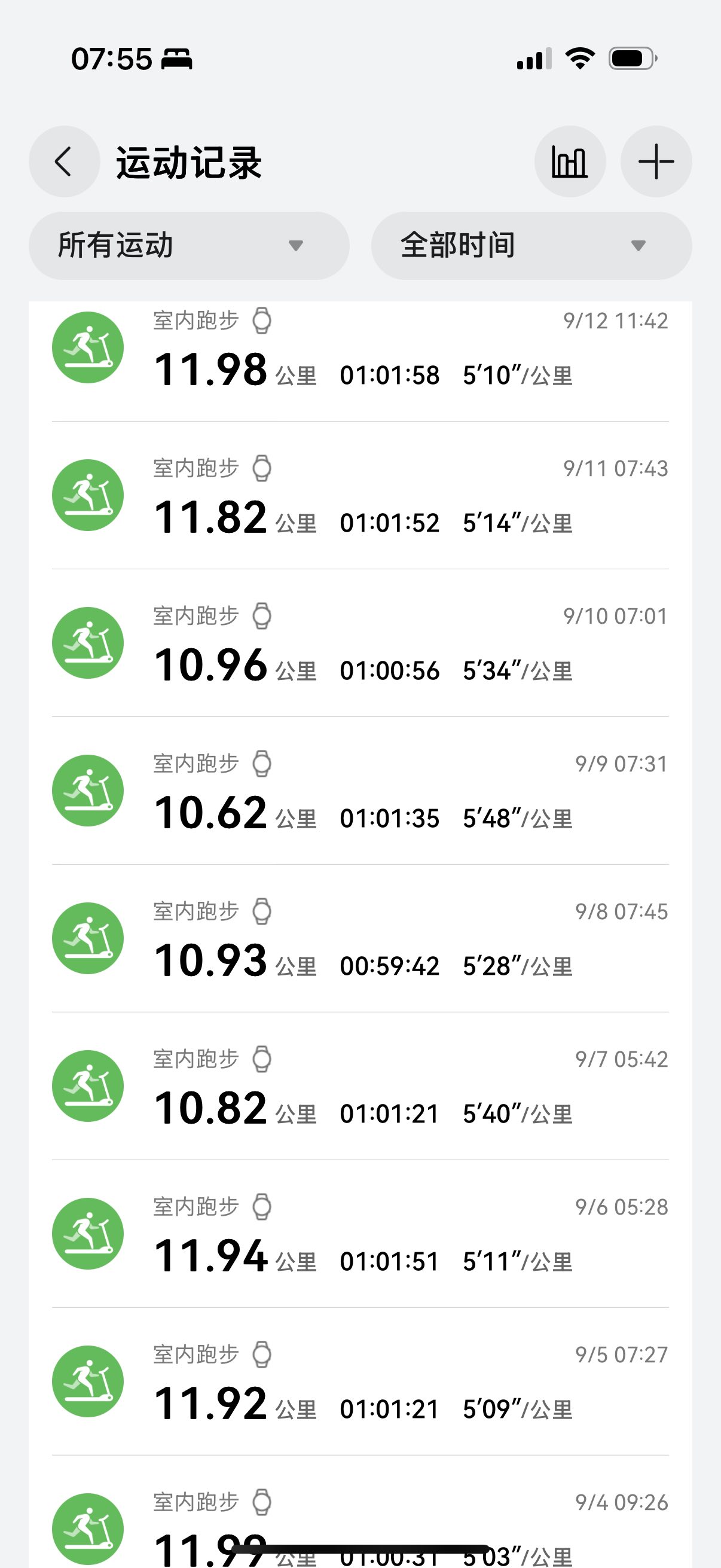Open the 9/12 11:42 run of 11.98 km
This screenshot has height=1568, width=721.
tap(360, 361)
